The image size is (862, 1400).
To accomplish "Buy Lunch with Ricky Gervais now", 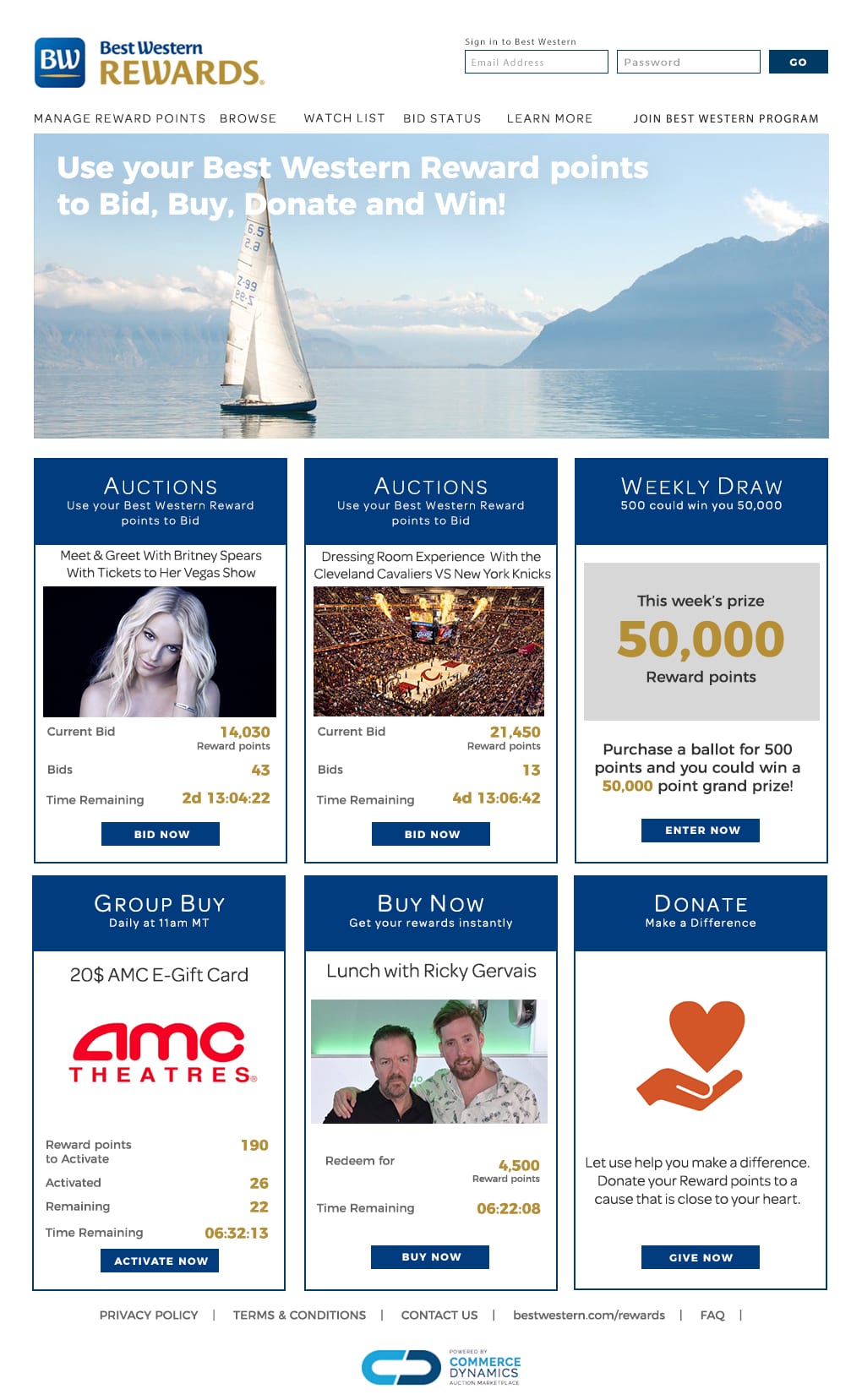I will click(x=430, y=1257).
